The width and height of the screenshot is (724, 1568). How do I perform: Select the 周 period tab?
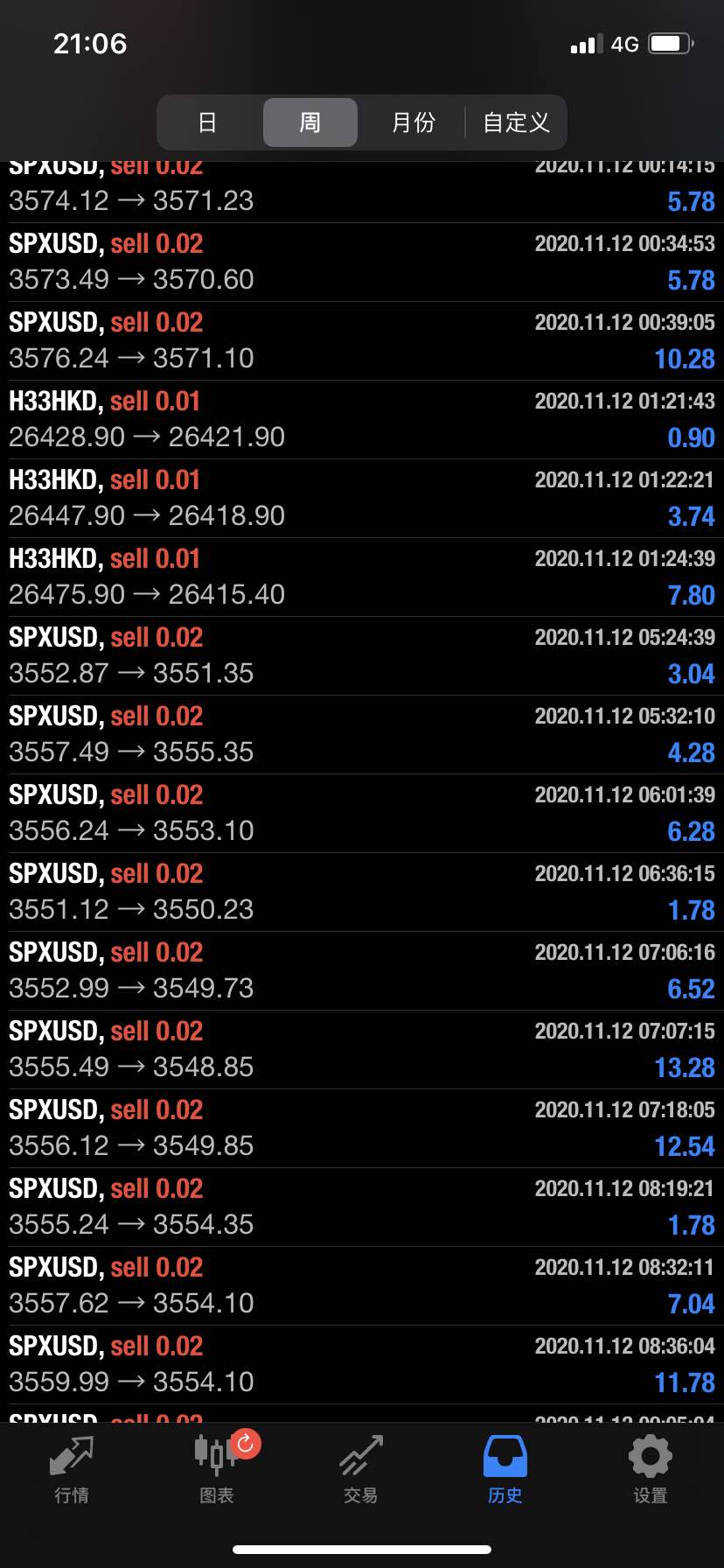coord(310,122)
